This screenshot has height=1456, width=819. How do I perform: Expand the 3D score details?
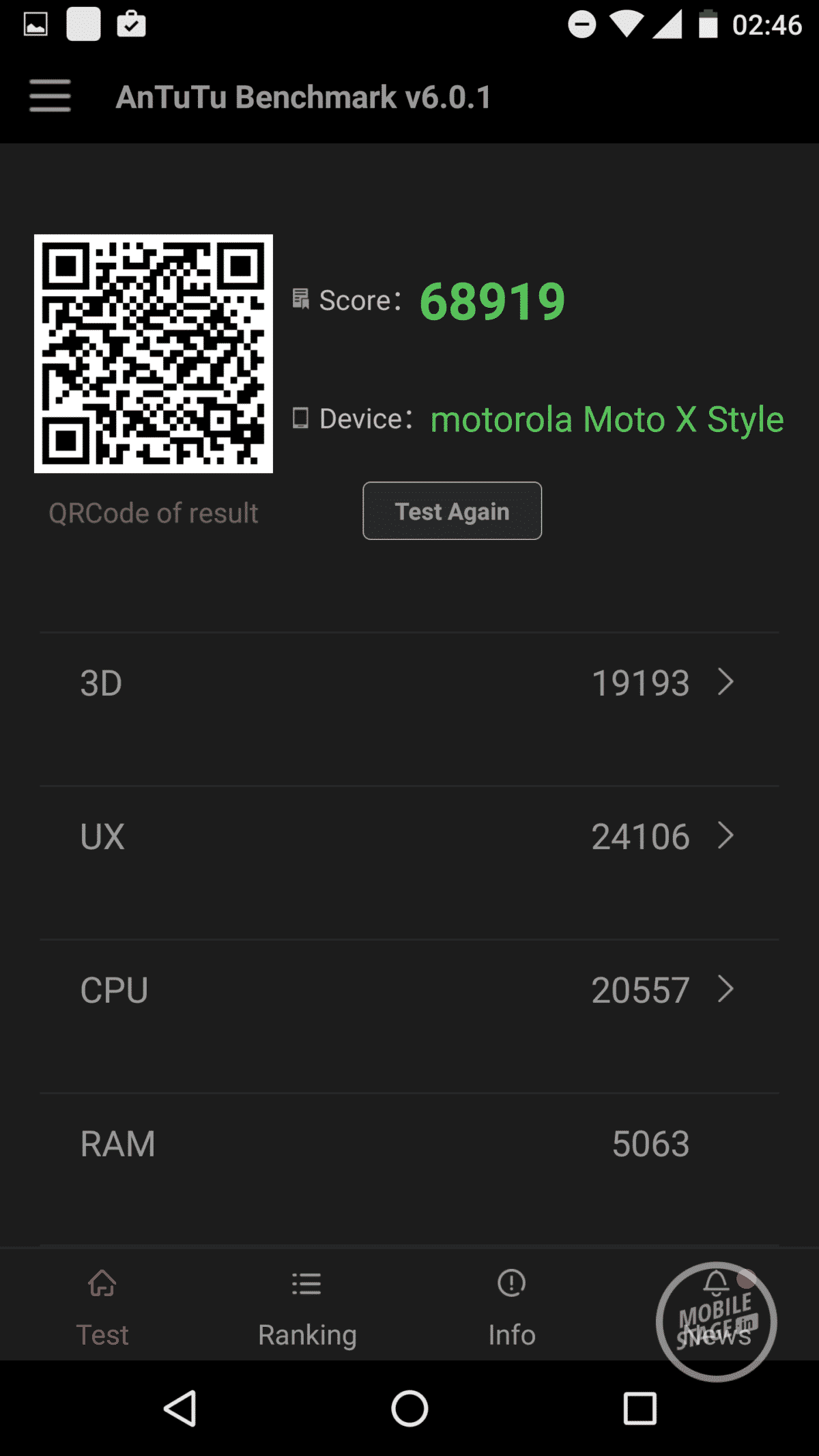click(x=725, y=683)
